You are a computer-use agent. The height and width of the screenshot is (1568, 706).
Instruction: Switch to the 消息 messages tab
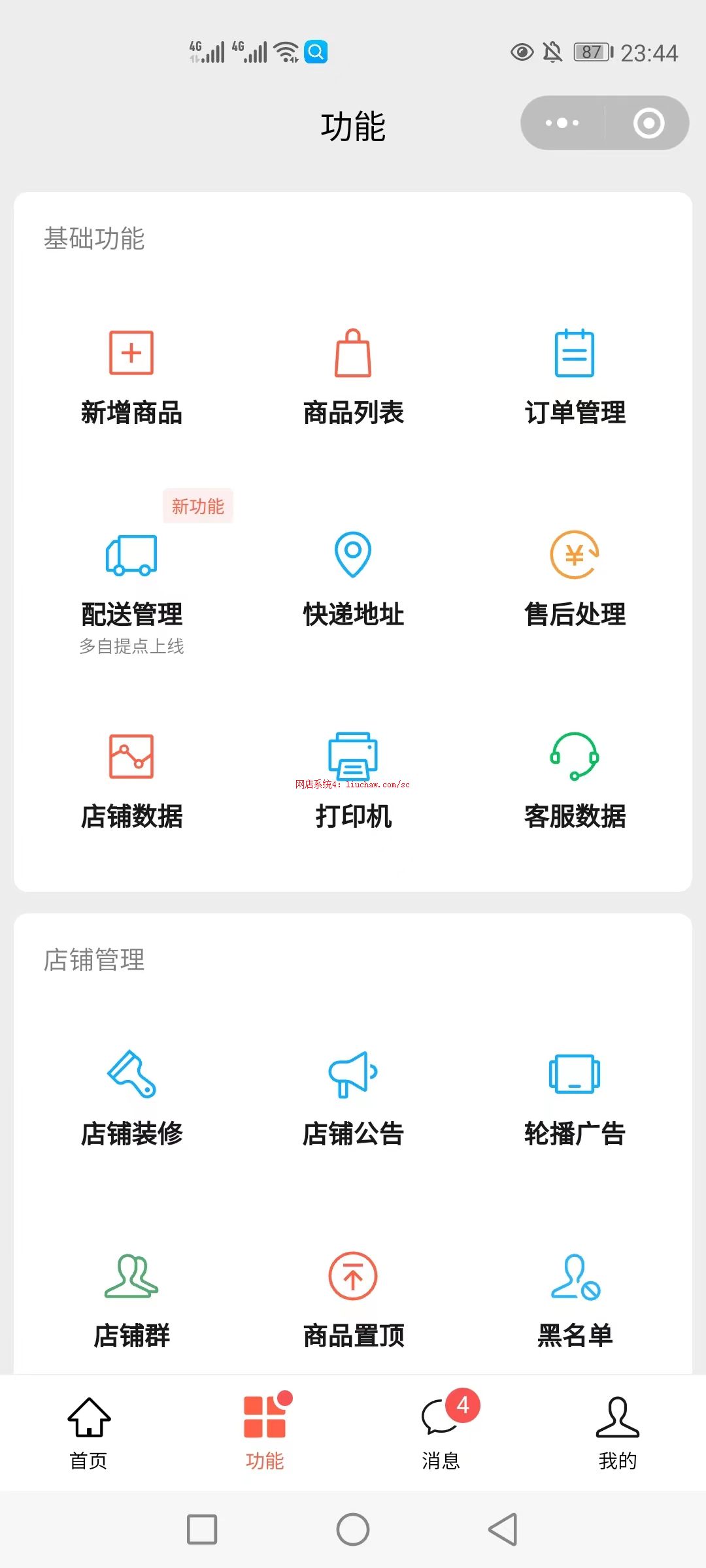(441, 1432)
